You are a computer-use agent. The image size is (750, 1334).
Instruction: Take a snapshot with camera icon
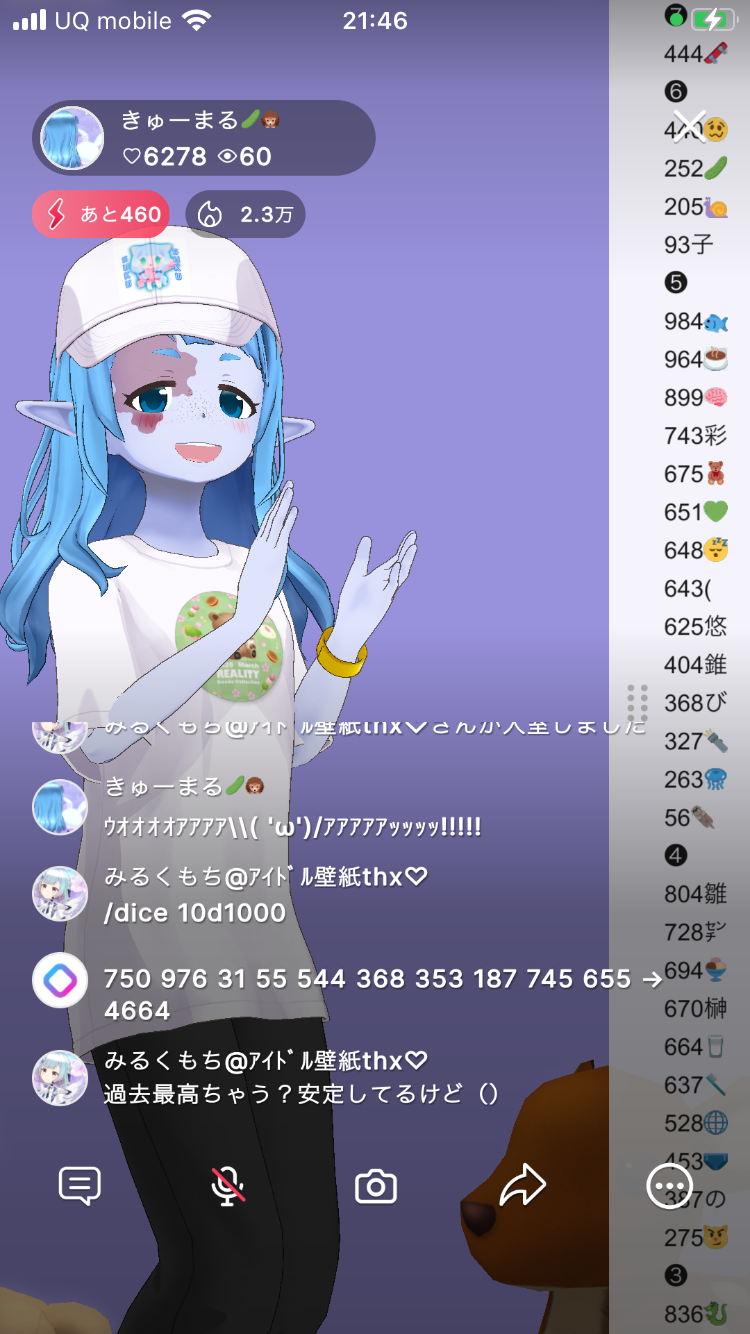click(376, 1186)
